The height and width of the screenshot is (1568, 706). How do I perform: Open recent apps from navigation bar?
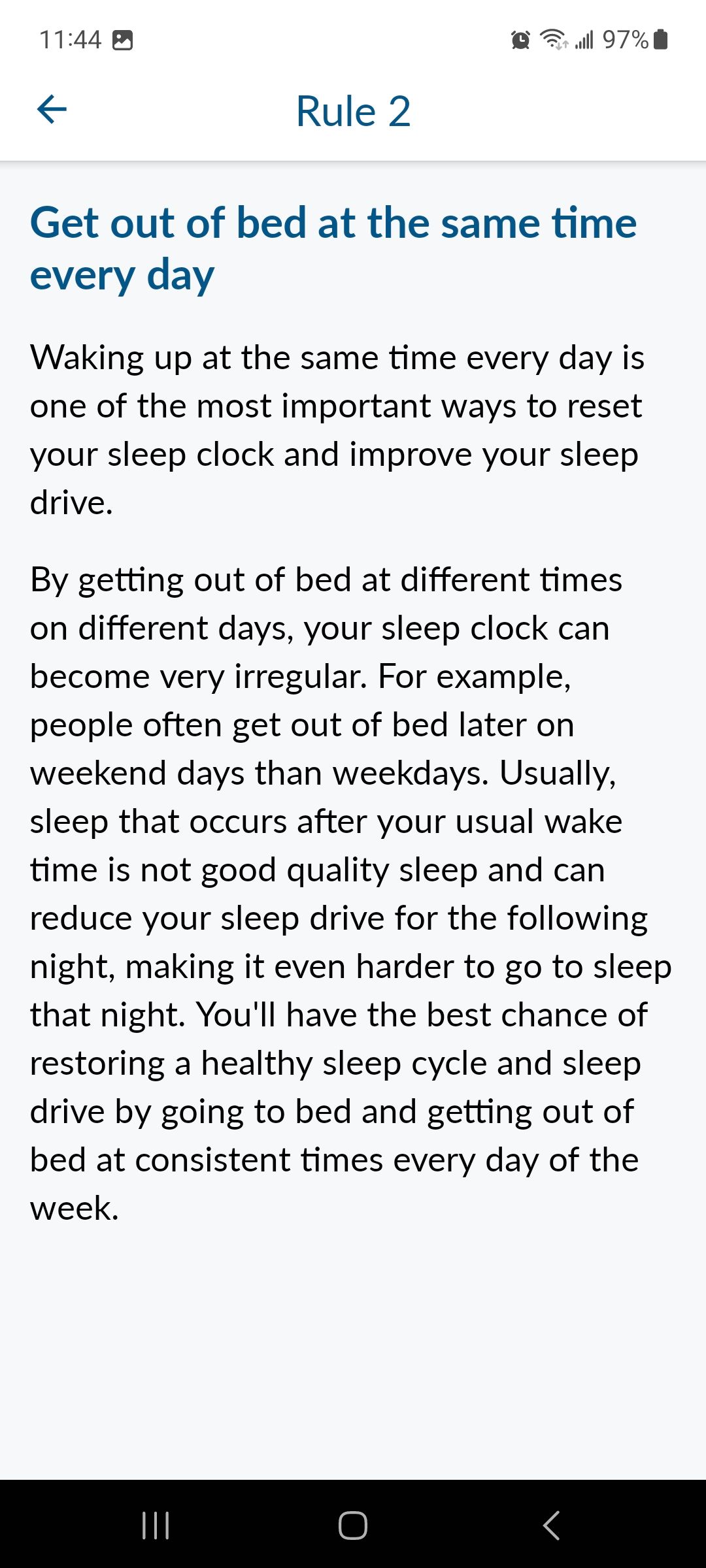[156, 1526]
